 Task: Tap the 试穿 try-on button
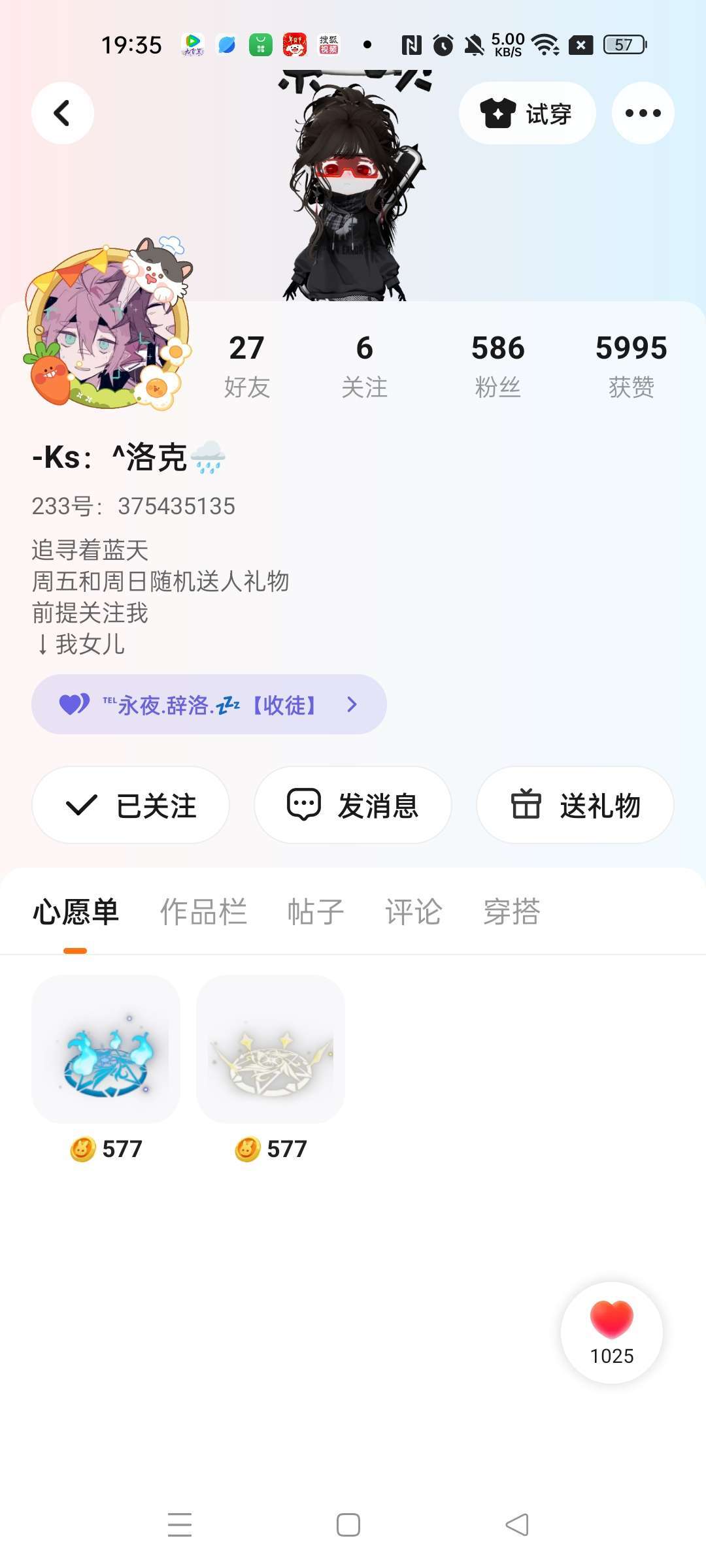click(527, 113)
